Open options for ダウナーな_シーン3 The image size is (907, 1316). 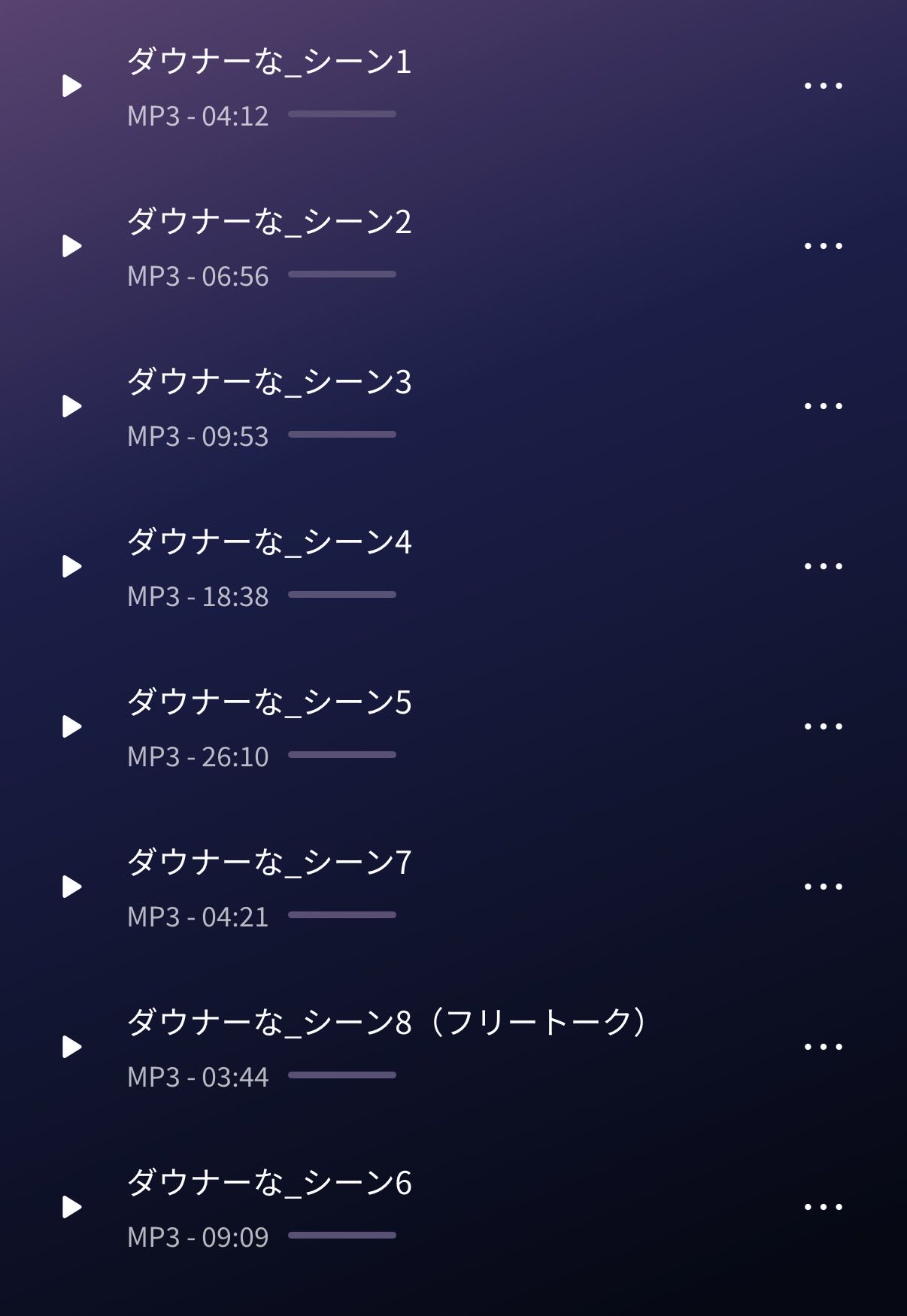coord(823,406)
